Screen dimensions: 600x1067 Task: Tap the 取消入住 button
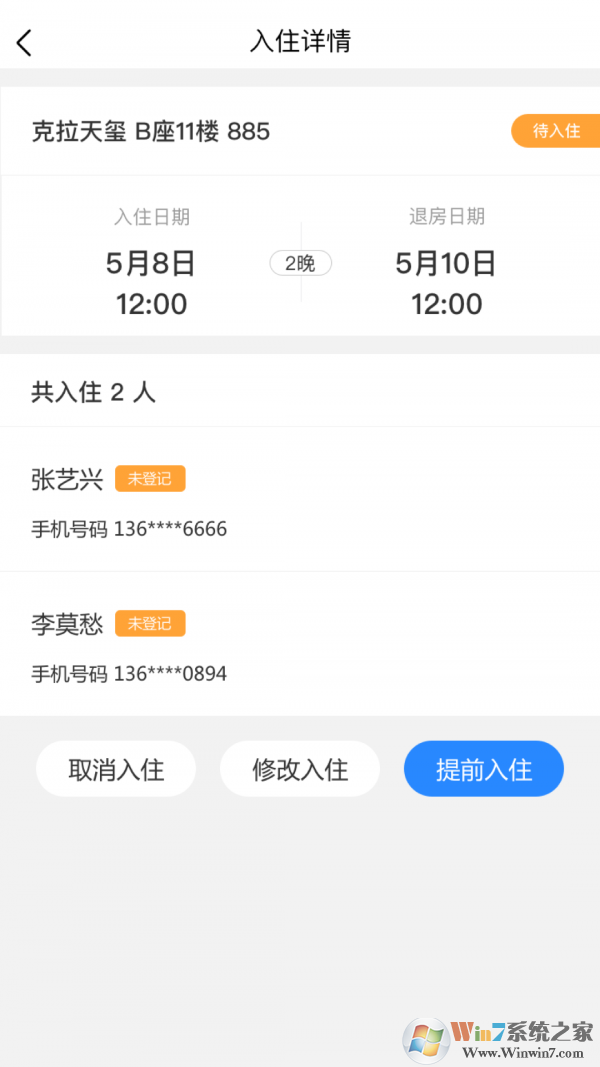pyautogui.click(x=116, y=769)
